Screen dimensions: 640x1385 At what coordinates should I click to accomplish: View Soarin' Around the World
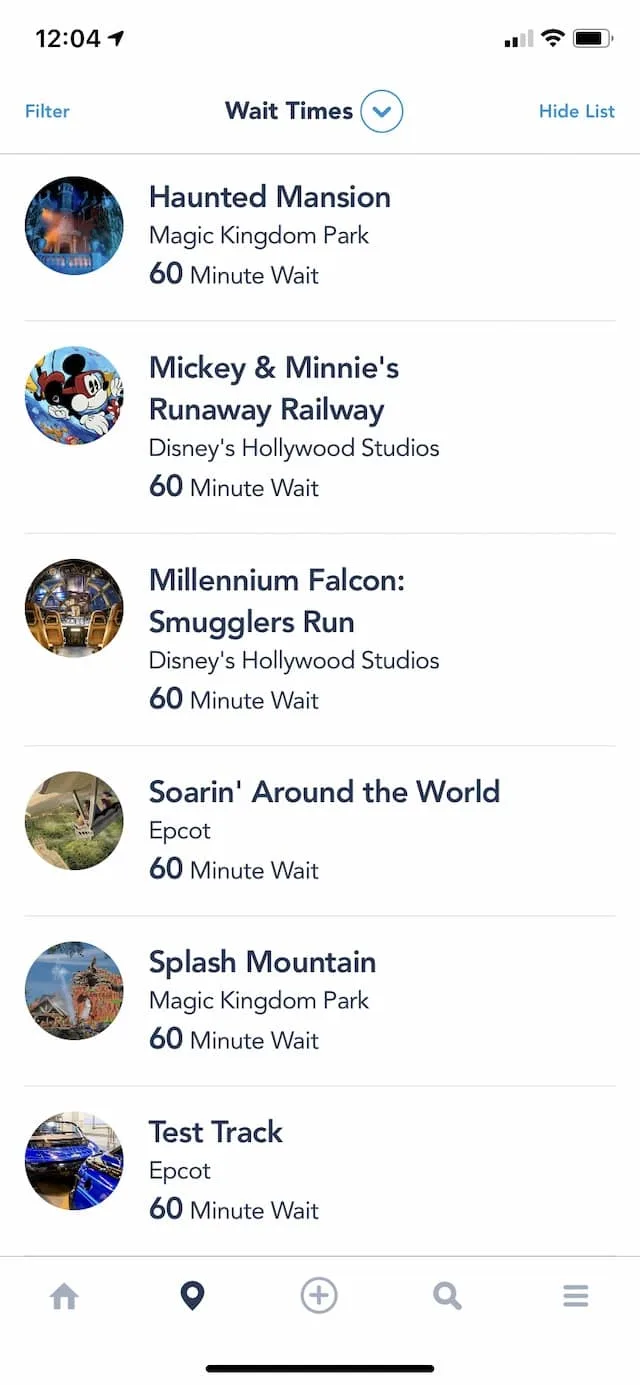320,831
